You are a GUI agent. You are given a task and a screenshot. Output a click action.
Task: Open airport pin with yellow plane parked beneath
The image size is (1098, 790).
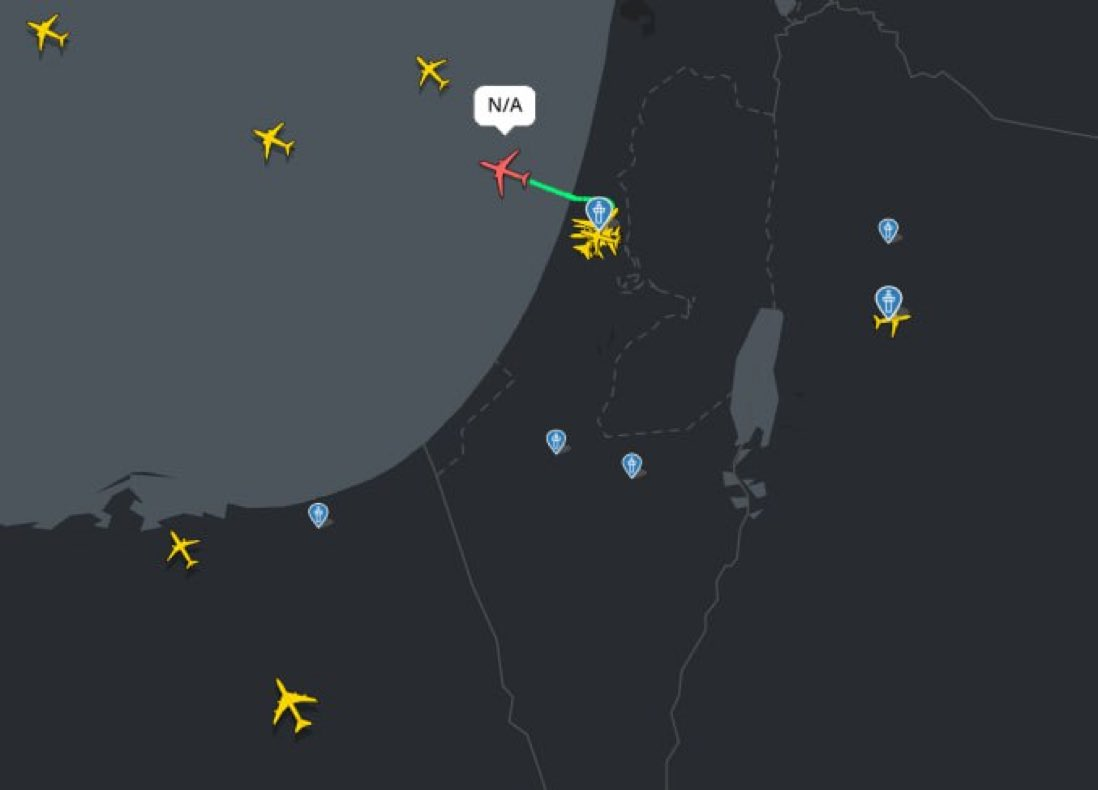[x=887, y=300]
